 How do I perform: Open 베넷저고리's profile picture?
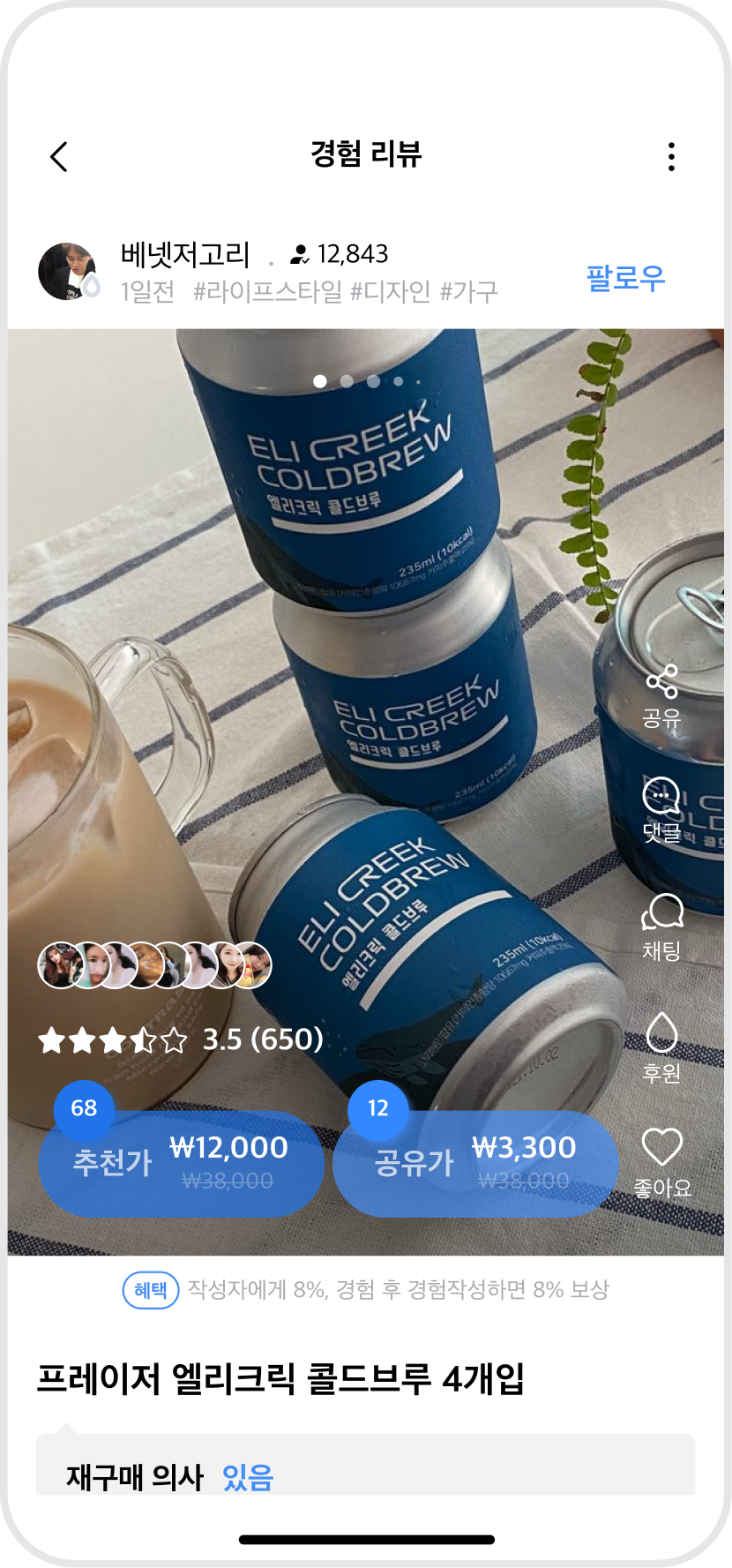pos(68,272)
